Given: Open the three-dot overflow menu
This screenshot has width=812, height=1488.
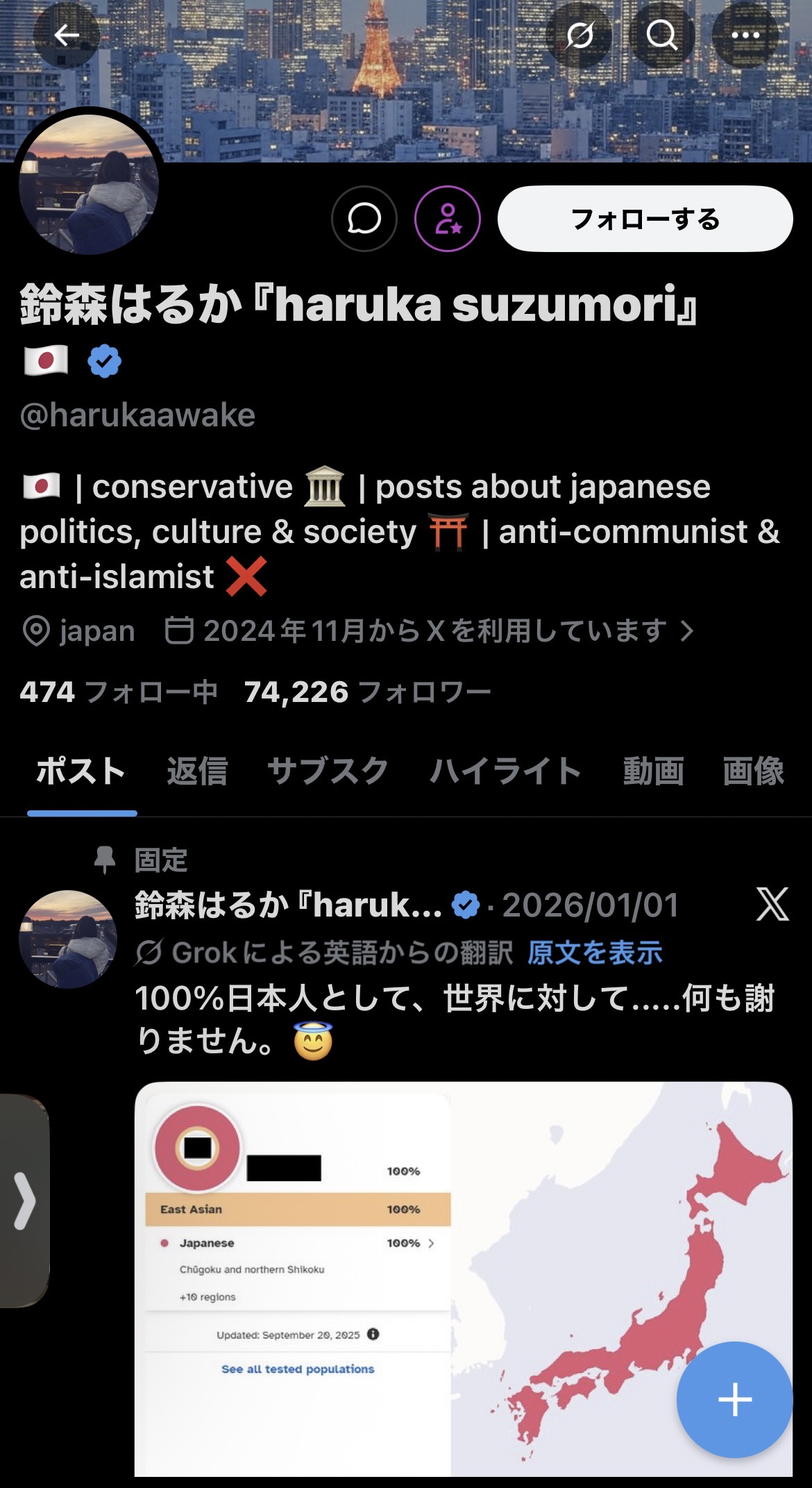Looking at the screenshot, I should [745, 35].
